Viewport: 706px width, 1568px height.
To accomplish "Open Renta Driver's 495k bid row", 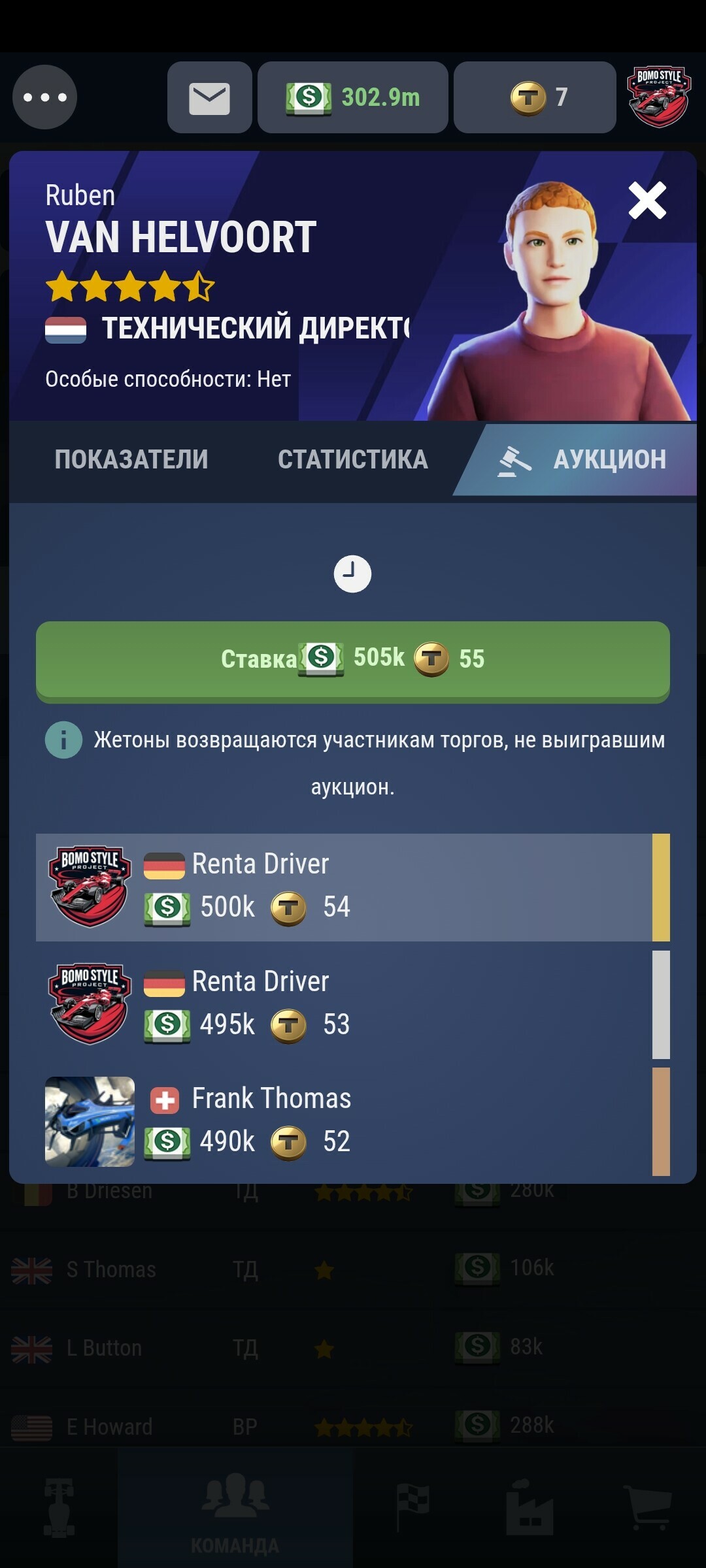I will tap(353, 1005).
